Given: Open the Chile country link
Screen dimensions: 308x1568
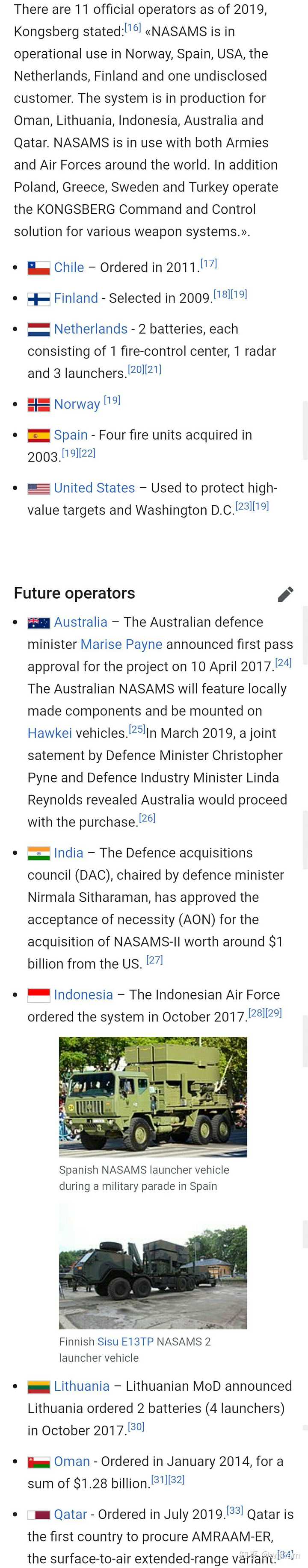Looking at the screenshot, I should [69, 267].
